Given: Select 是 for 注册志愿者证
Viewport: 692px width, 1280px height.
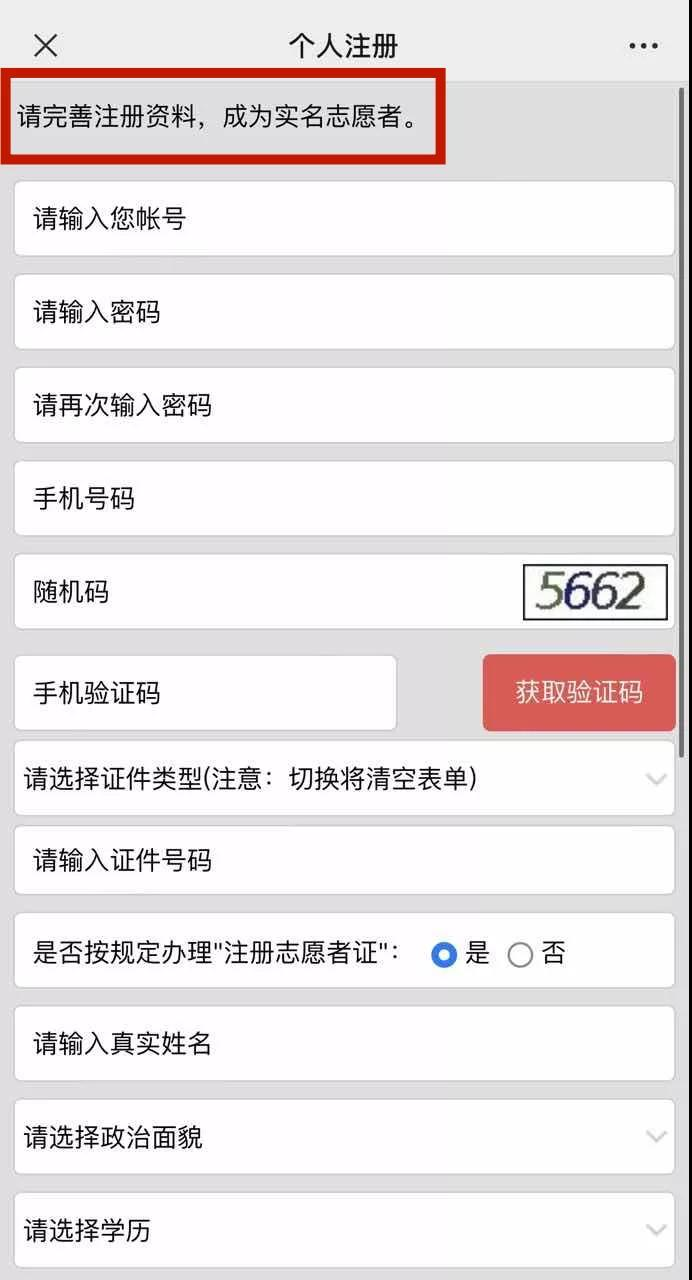Looking at the screenshot, I should (x=444, y=955).
